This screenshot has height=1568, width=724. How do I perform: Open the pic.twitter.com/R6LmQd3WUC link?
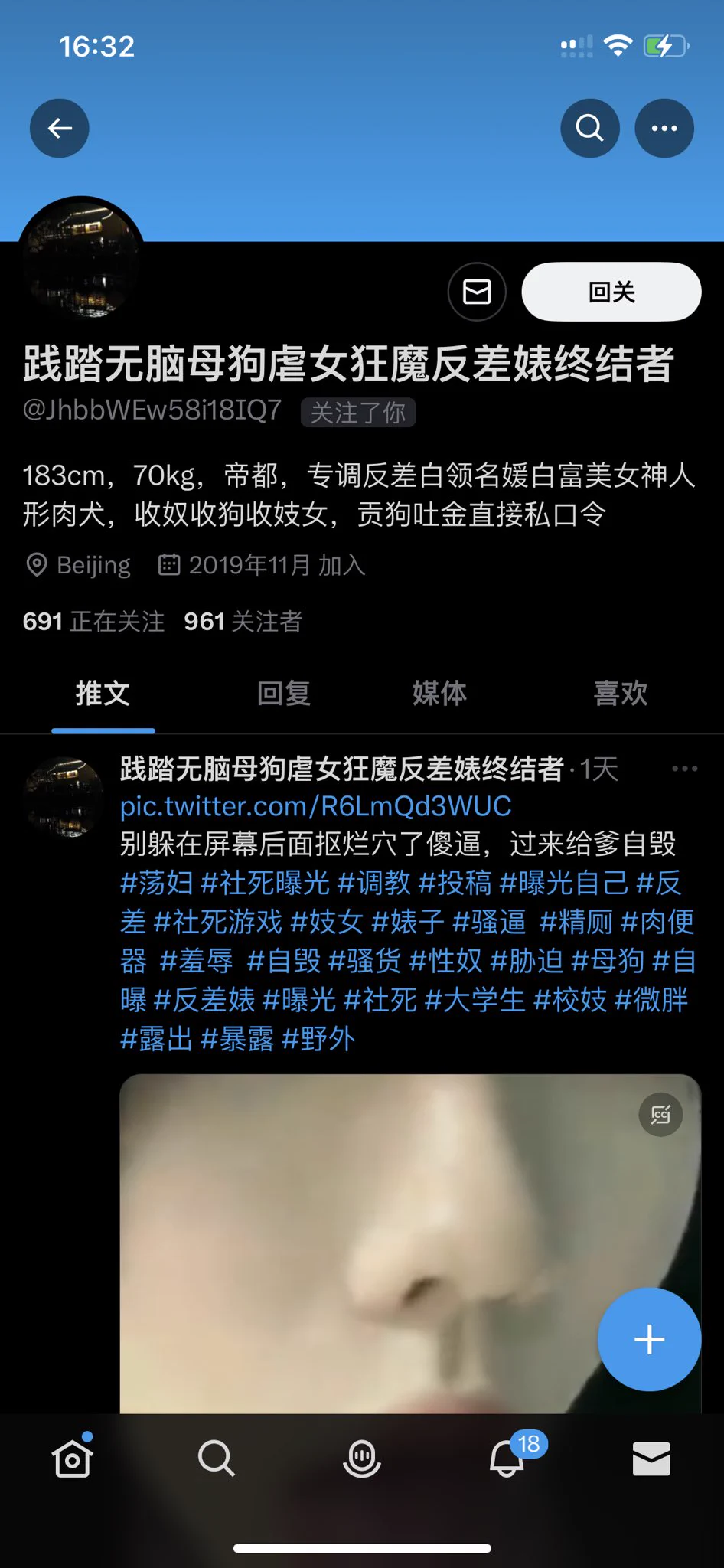tap(315, 806)
